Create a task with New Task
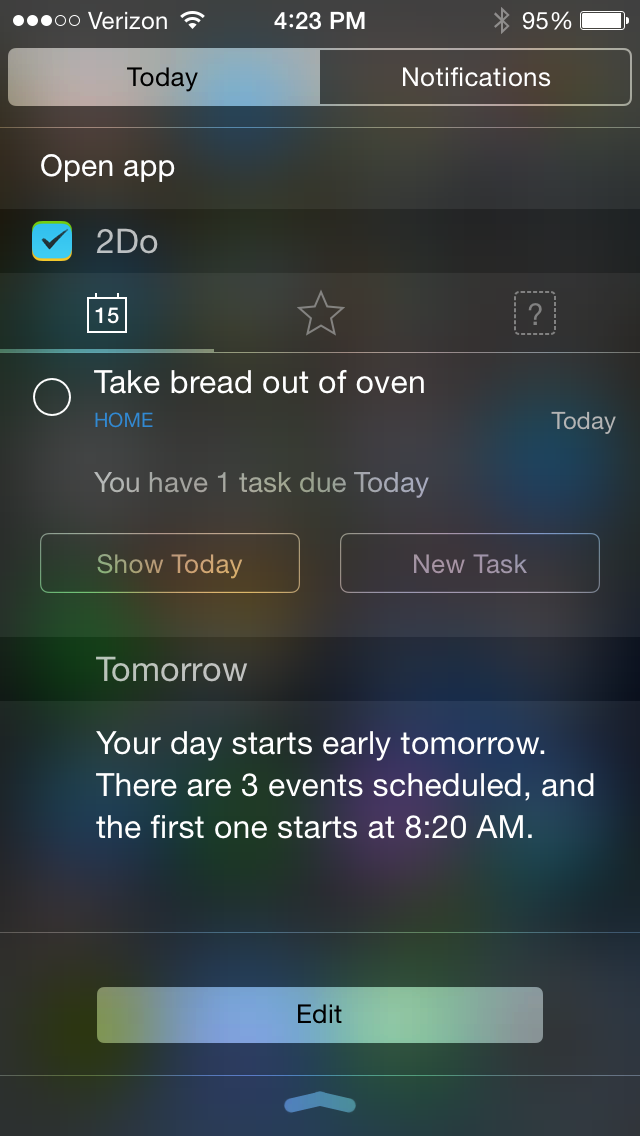Viewport: 640px width, 1136px height. pyautogui.click(x=470, y=564)
